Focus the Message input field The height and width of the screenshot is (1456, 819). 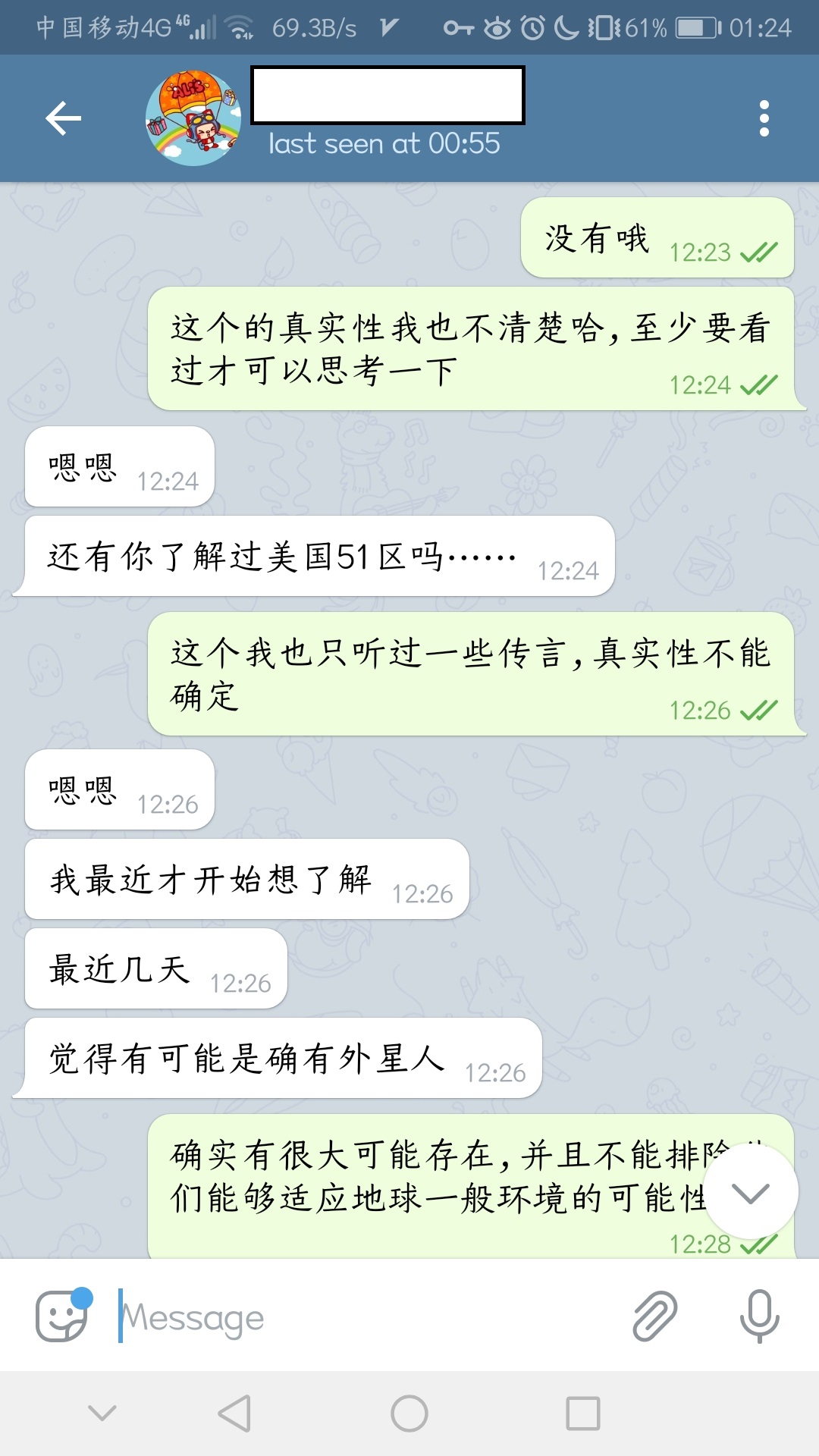coord(364,1318)
